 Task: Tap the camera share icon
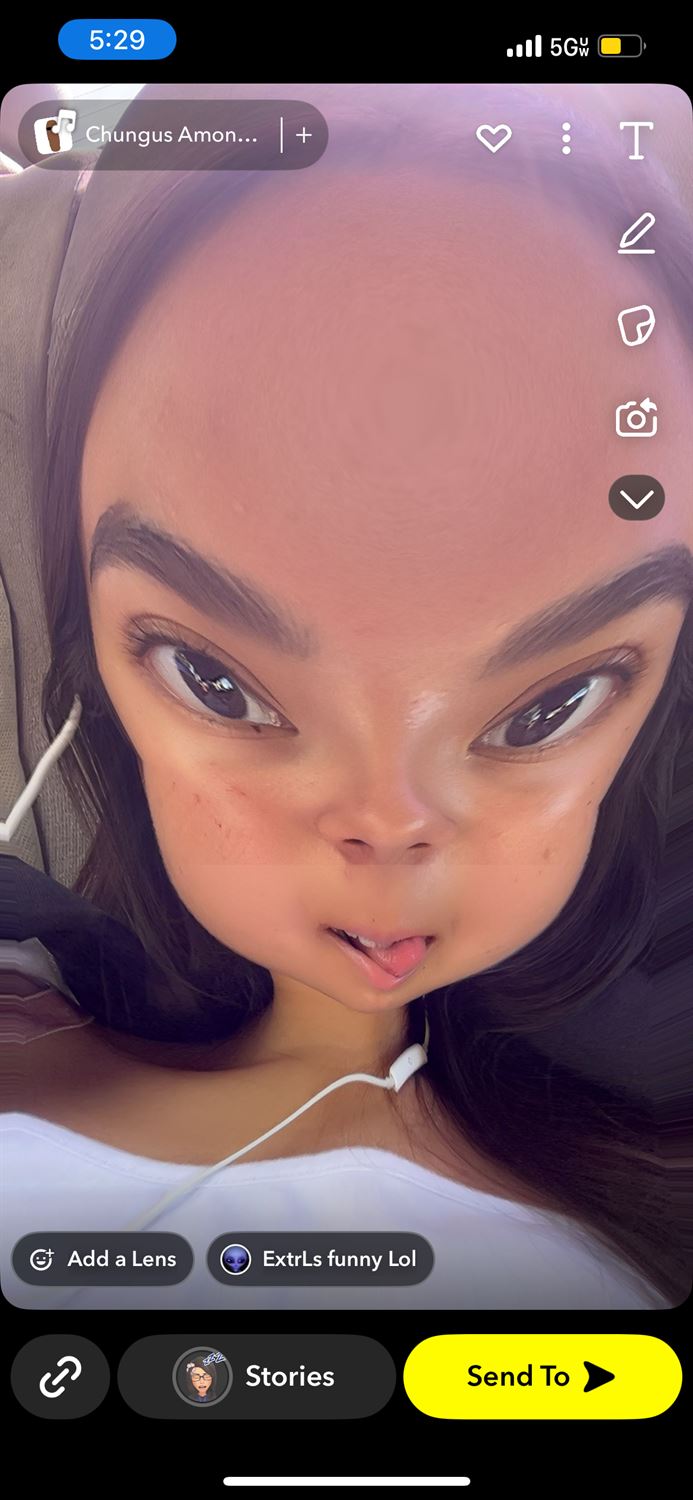(x=636, y=418)
